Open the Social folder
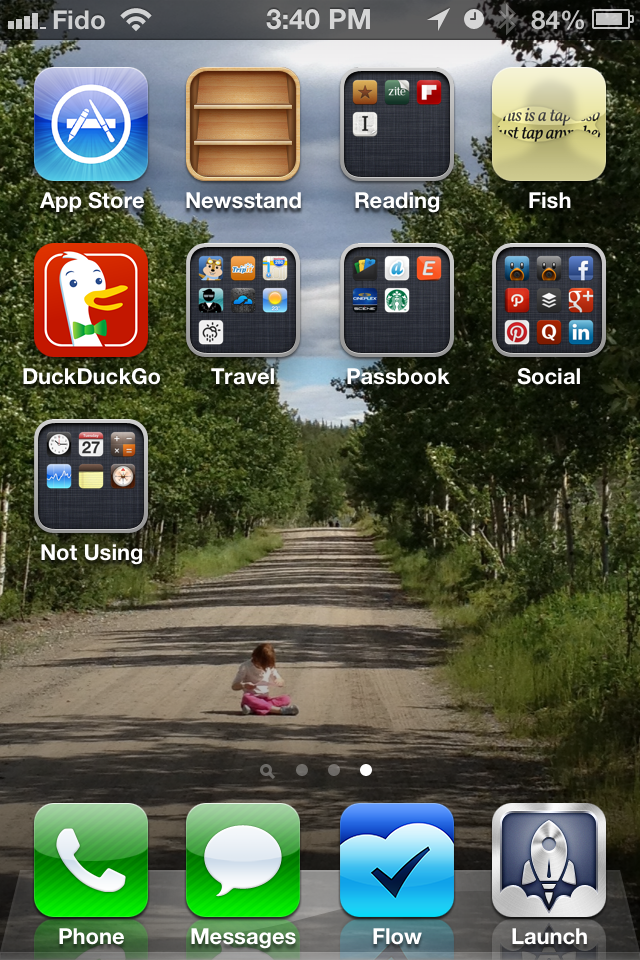Viewport: 640px width, 960px height. point(549,300)
